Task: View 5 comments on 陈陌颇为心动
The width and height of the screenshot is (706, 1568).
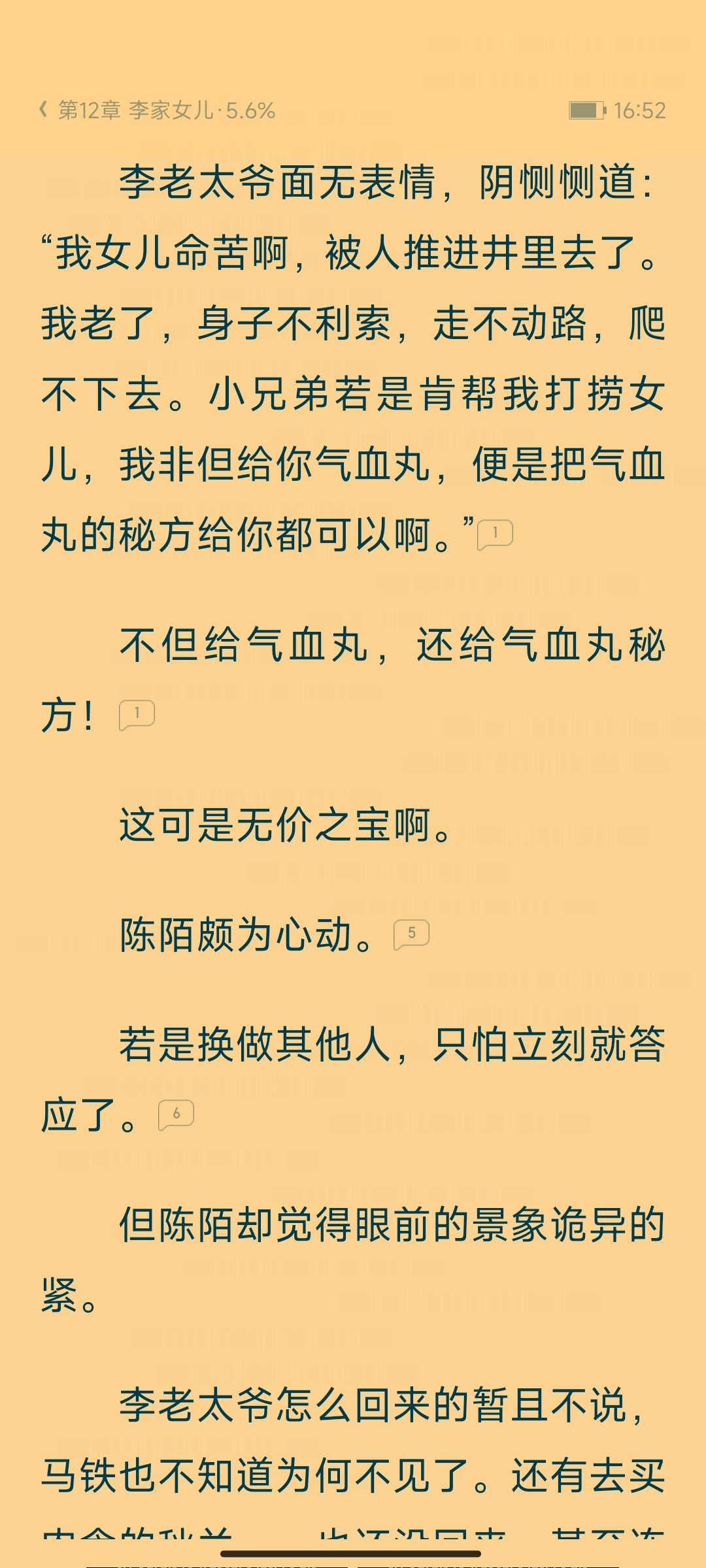Action: (x=411, y=935)
